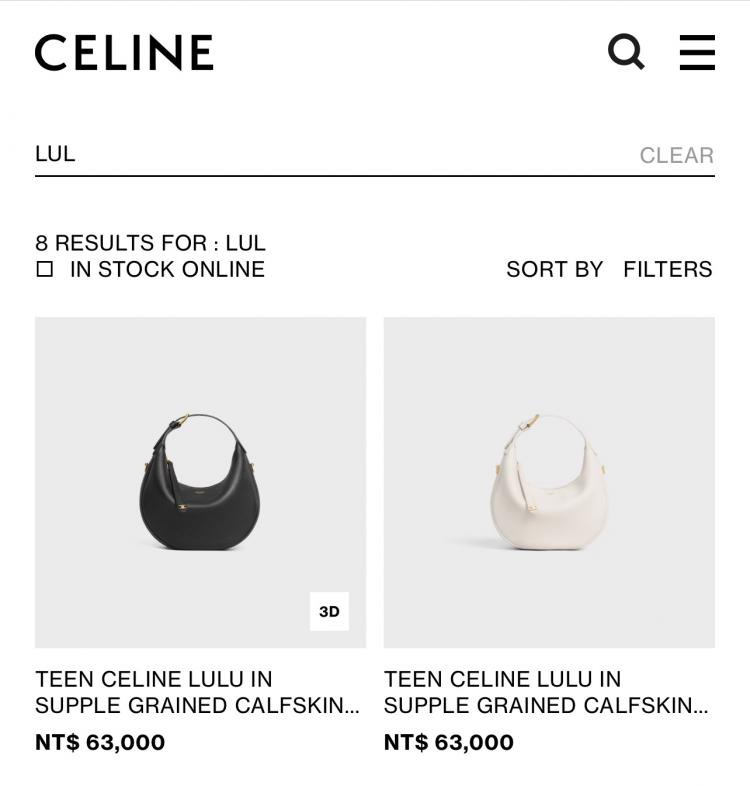750x786 pixels.
Task: View the black bag in 3D
Action: pyautogui.click(x=329, y=611)
